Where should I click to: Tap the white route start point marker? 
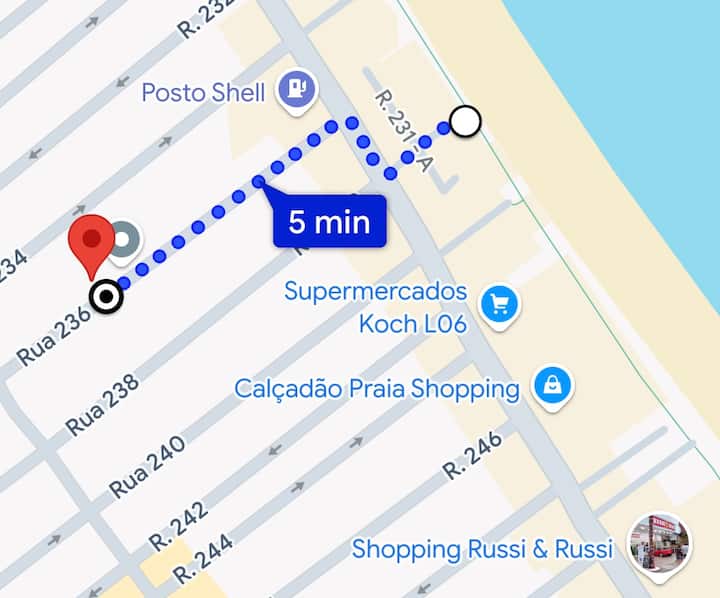click(x=465, y=122)
